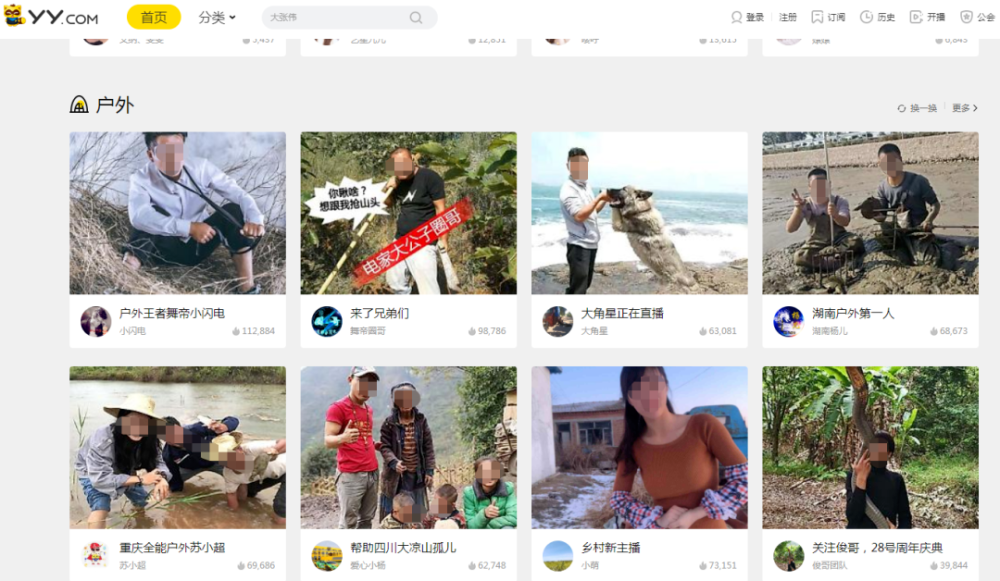1000x581 pixels.
Task: View 更多 outdoor streams
Action: [x=964, y=108]
